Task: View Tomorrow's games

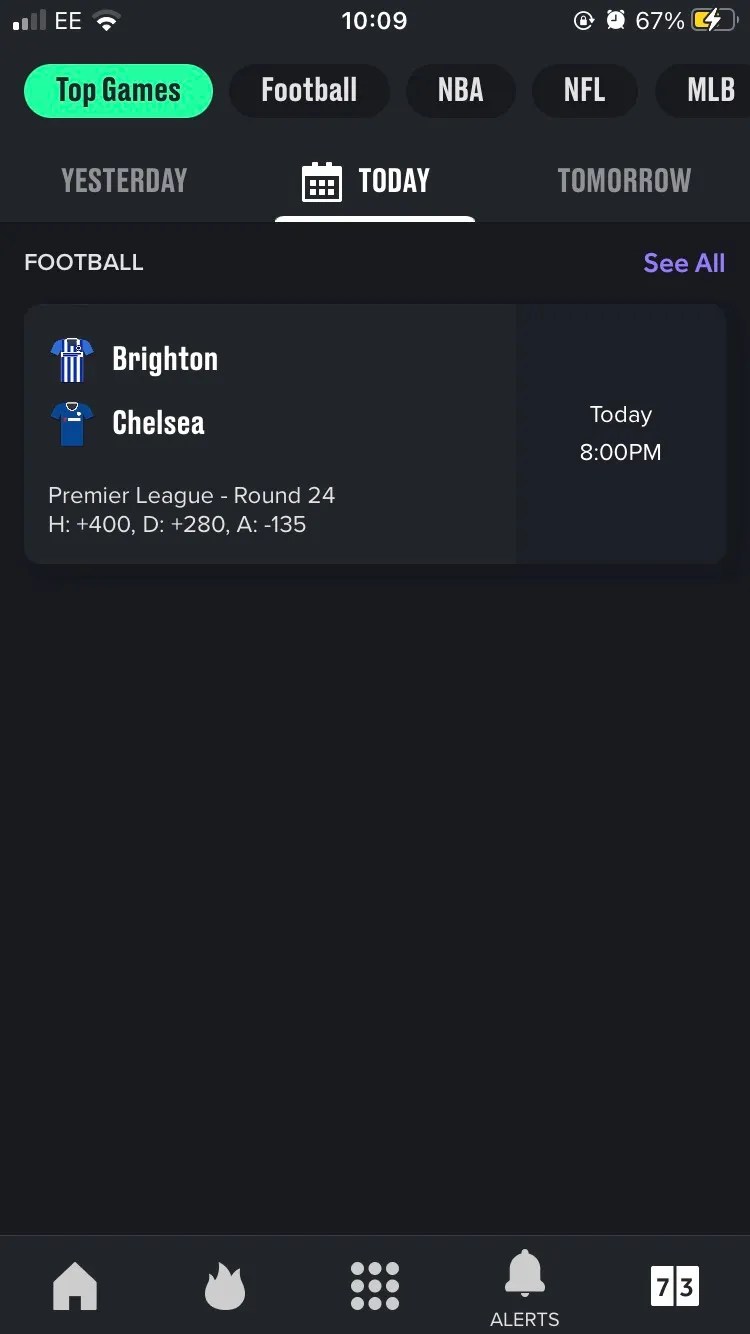Action: [624, 181]
